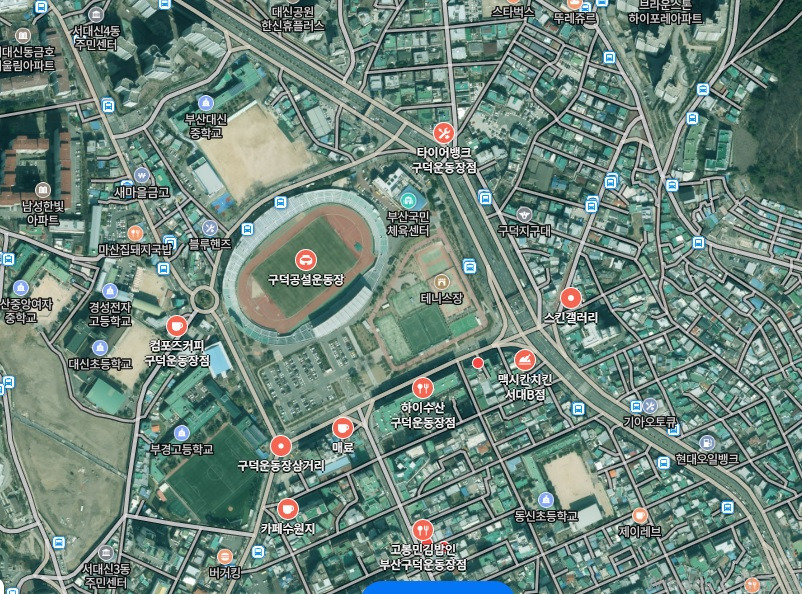Select the 마산집돼지국밥 restaurant marker
The image size is (802, 594).
135,234
